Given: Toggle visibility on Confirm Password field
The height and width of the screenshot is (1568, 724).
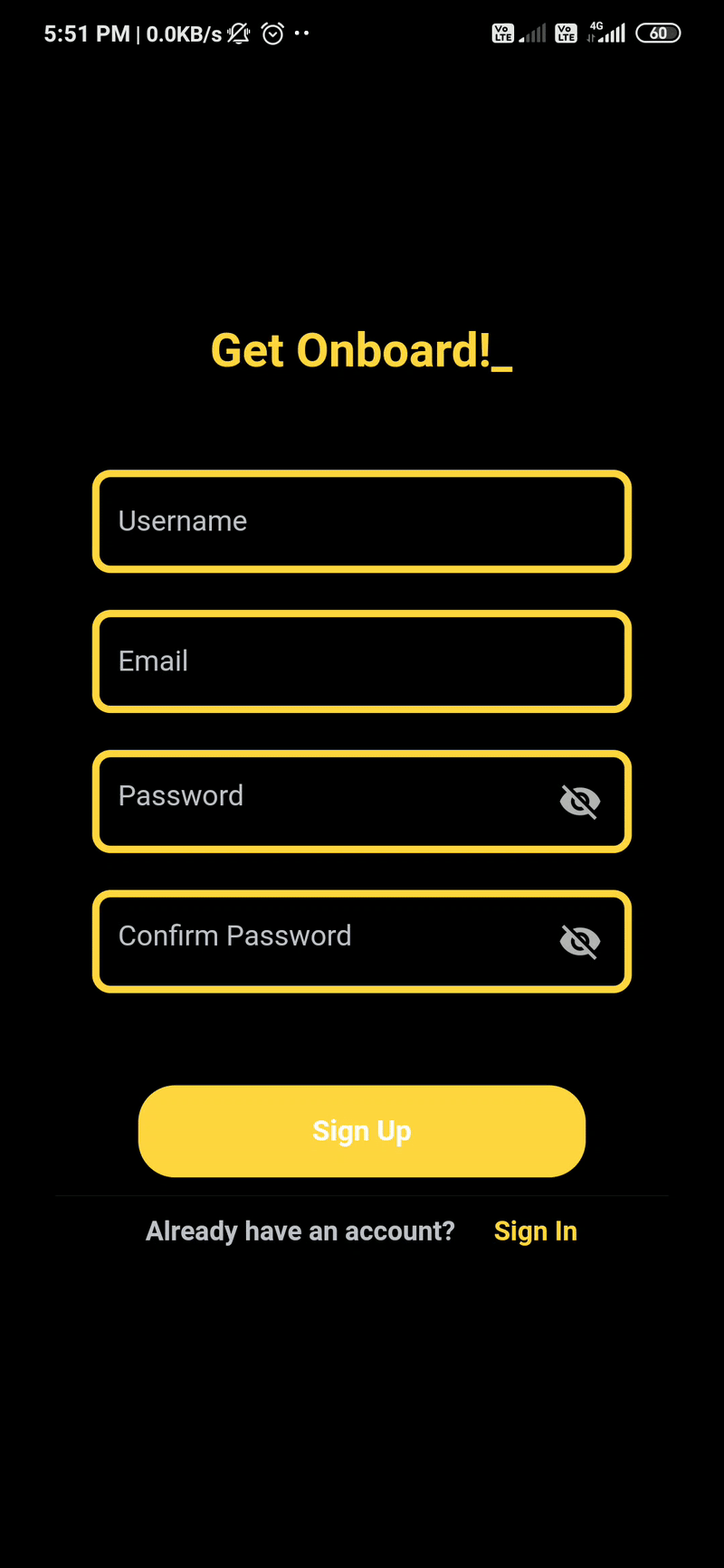Looking at the screenshot, I should point(579,941).
